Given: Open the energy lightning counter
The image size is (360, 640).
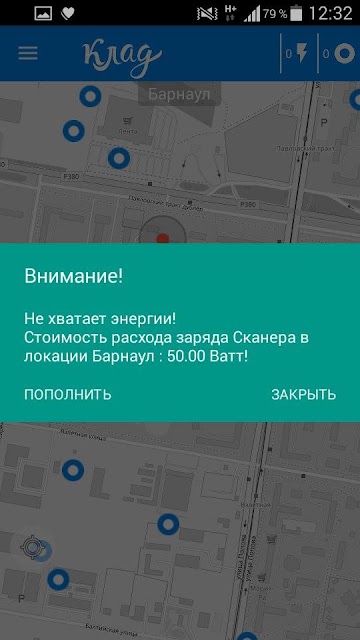Looking at the screenshot, I should (298, 53).
